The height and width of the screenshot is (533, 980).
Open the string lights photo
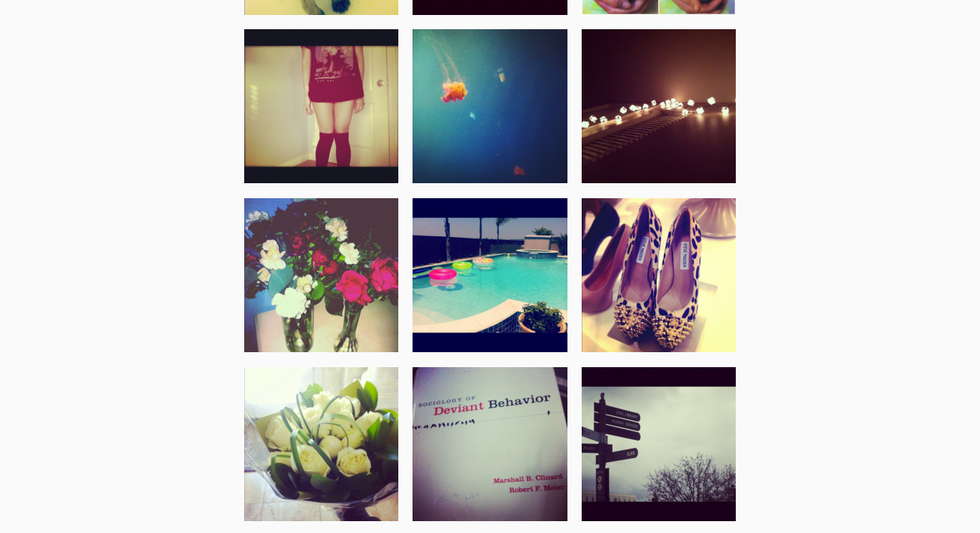[x=658, y=106]
